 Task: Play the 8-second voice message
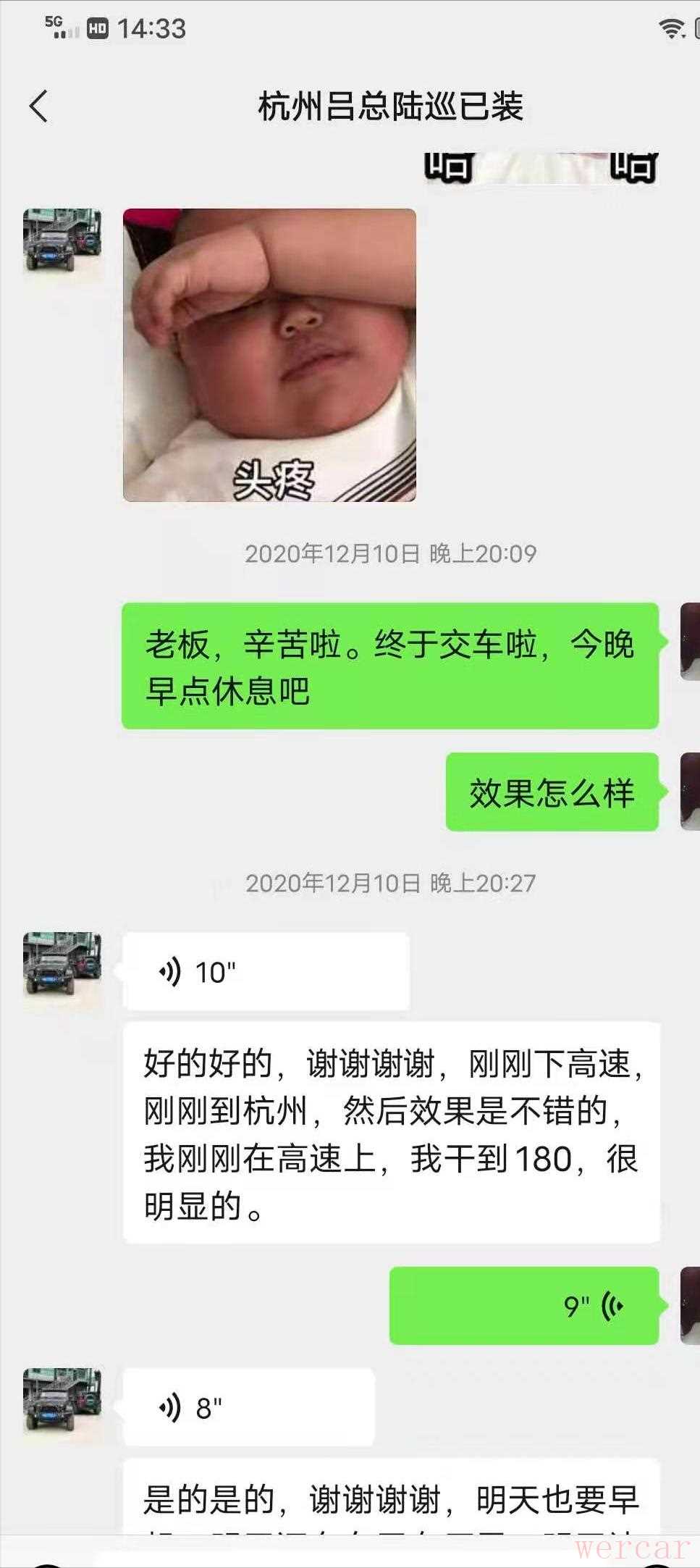[248, 1407]
